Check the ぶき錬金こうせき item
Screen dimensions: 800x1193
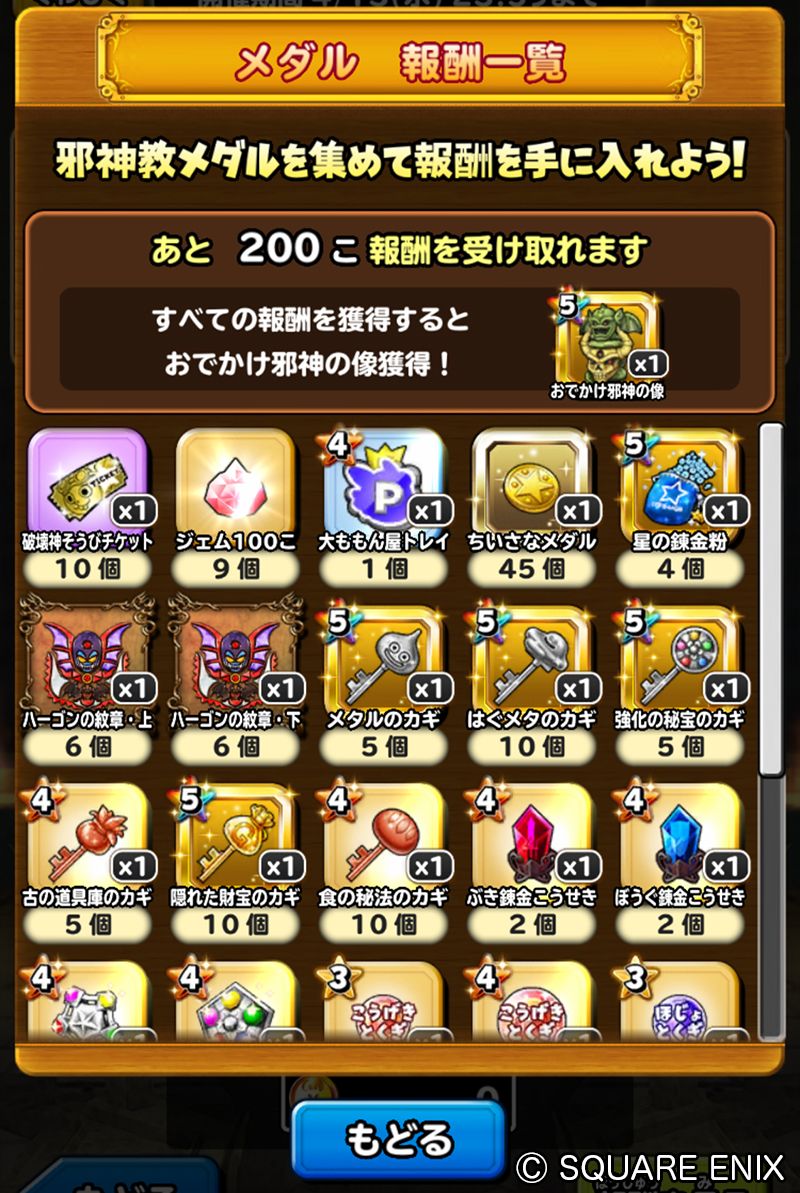pyautogui.click(x=534, y=835)
